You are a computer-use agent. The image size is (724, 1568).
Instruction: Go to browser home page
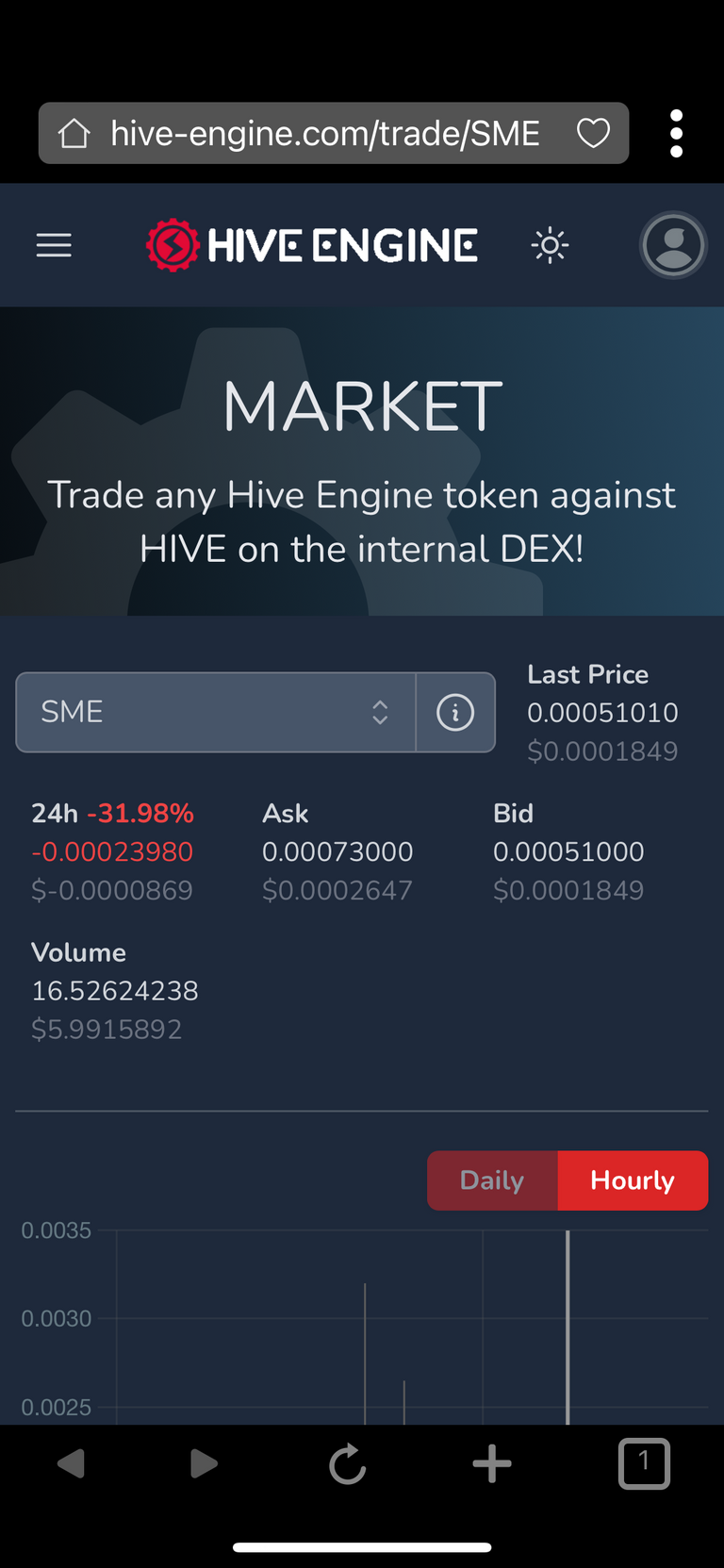coord(74,133)
